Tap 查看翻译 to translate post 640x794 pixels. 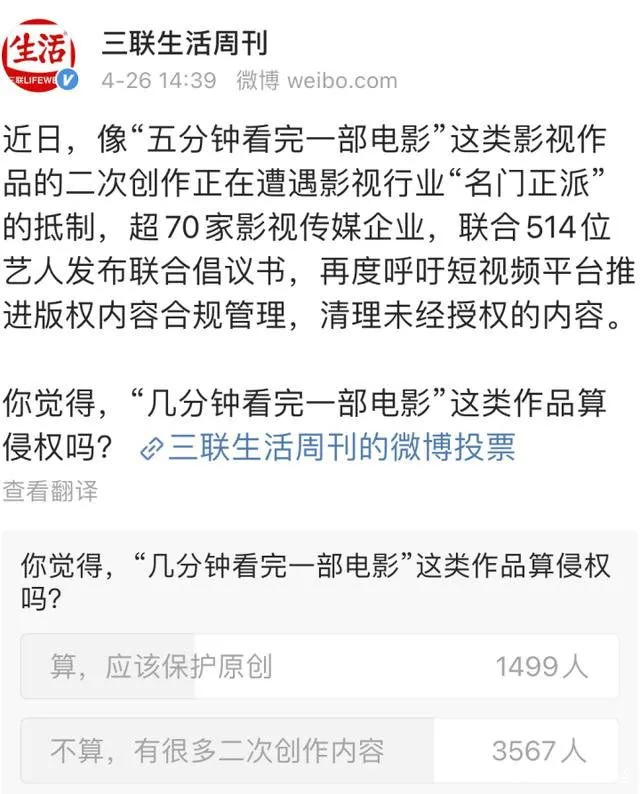tap(50, 491)
